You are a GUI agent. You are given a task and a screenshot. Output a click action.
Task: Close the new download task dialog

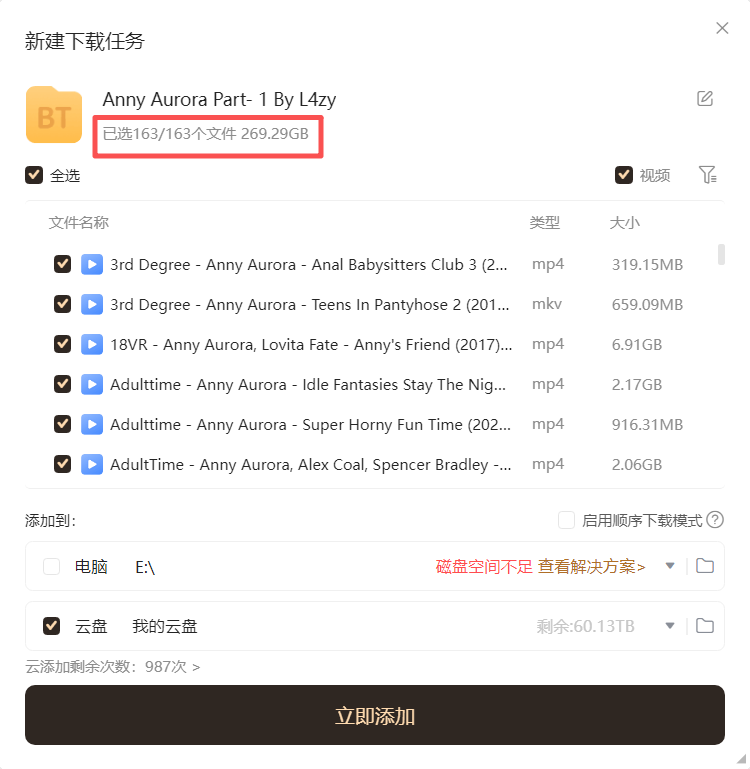point(722,28)
